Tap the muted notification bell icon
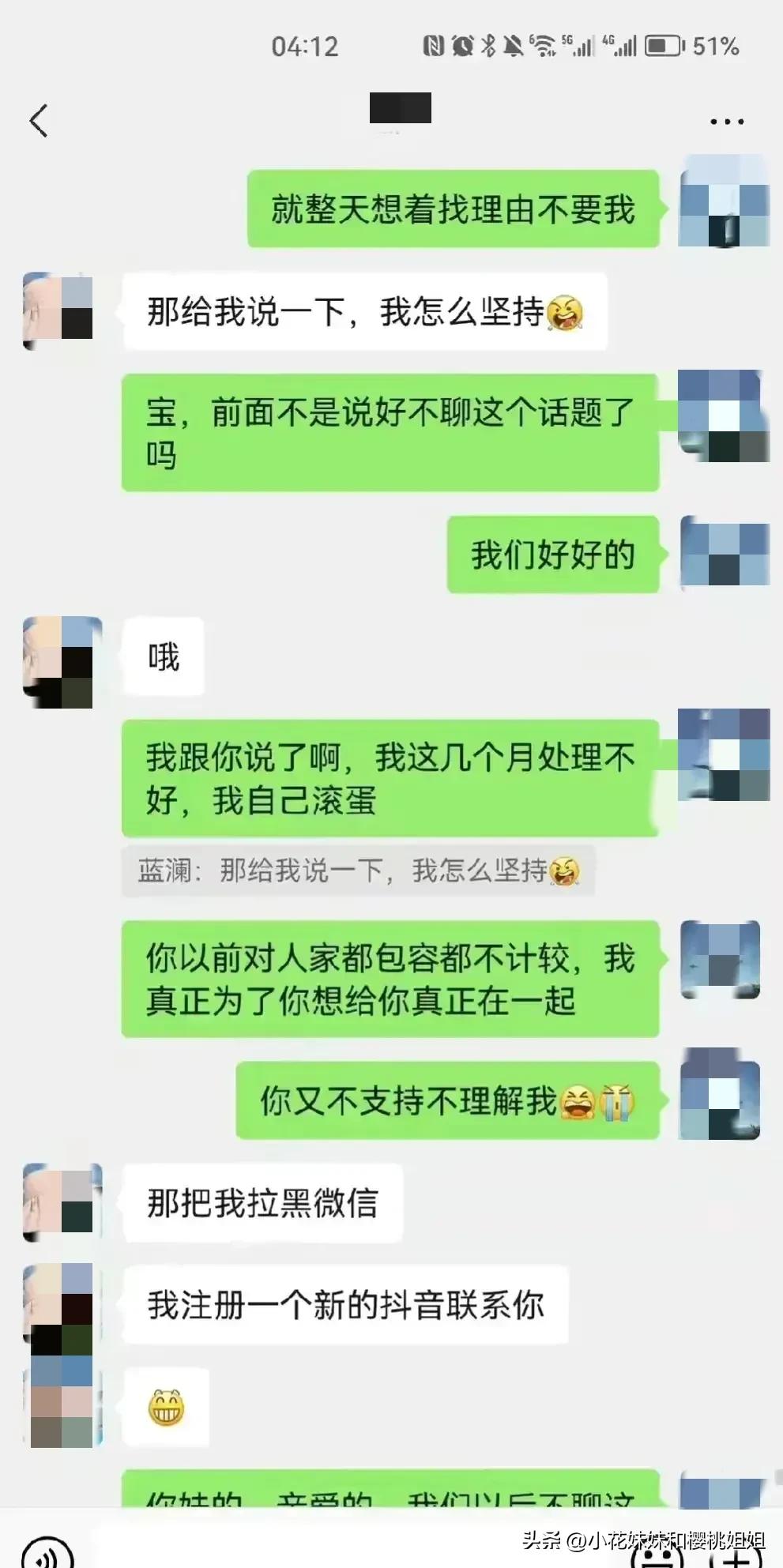 pos(514,46)
